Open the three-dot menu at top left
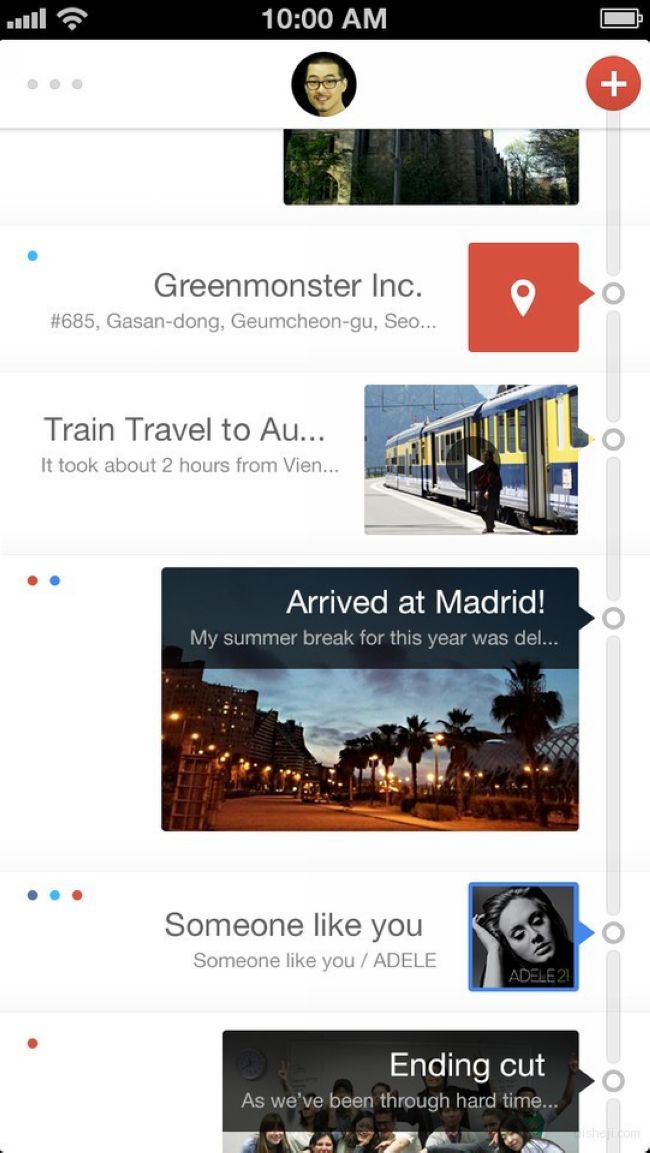 (54, 84)
